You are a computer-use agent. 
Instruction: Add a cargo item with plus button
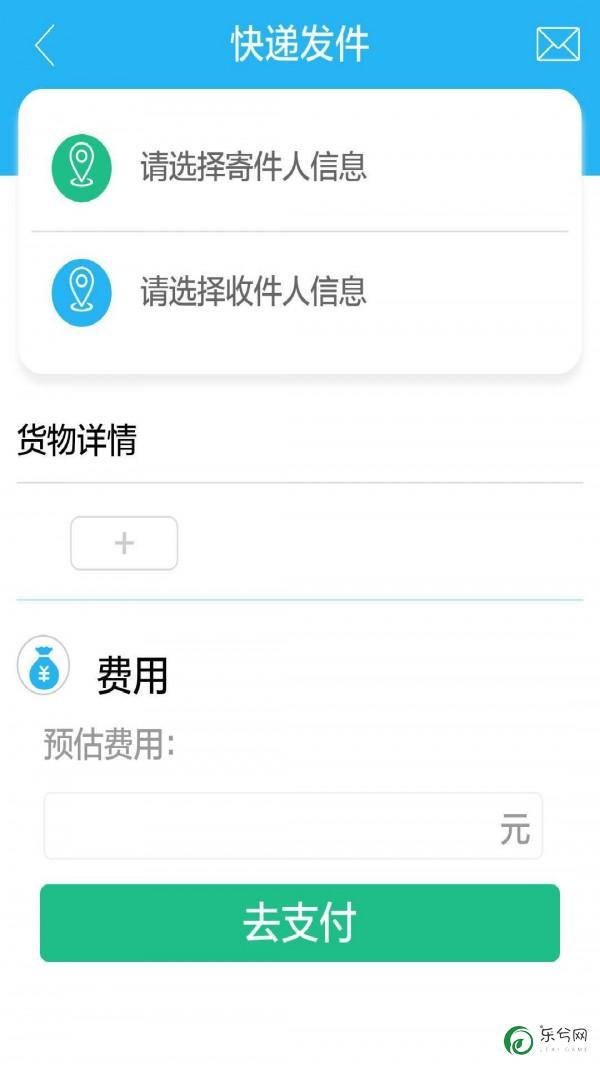coord(124,543)
